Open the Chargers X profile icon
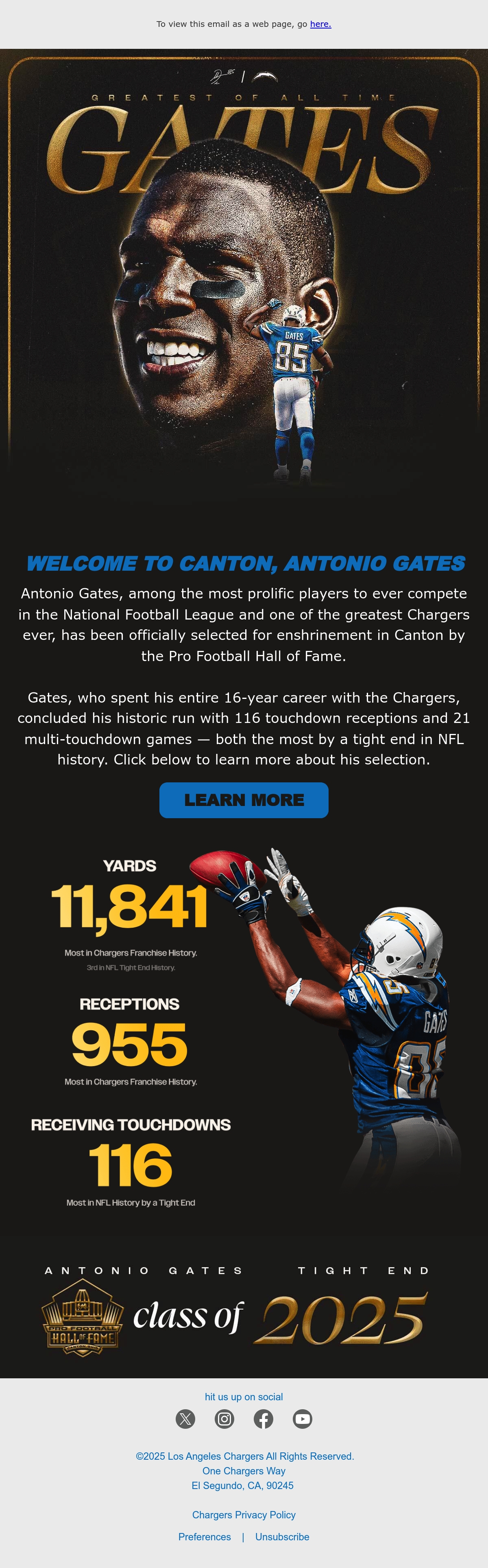The height and width of the screenshot is (1568, 488). 185,1419
